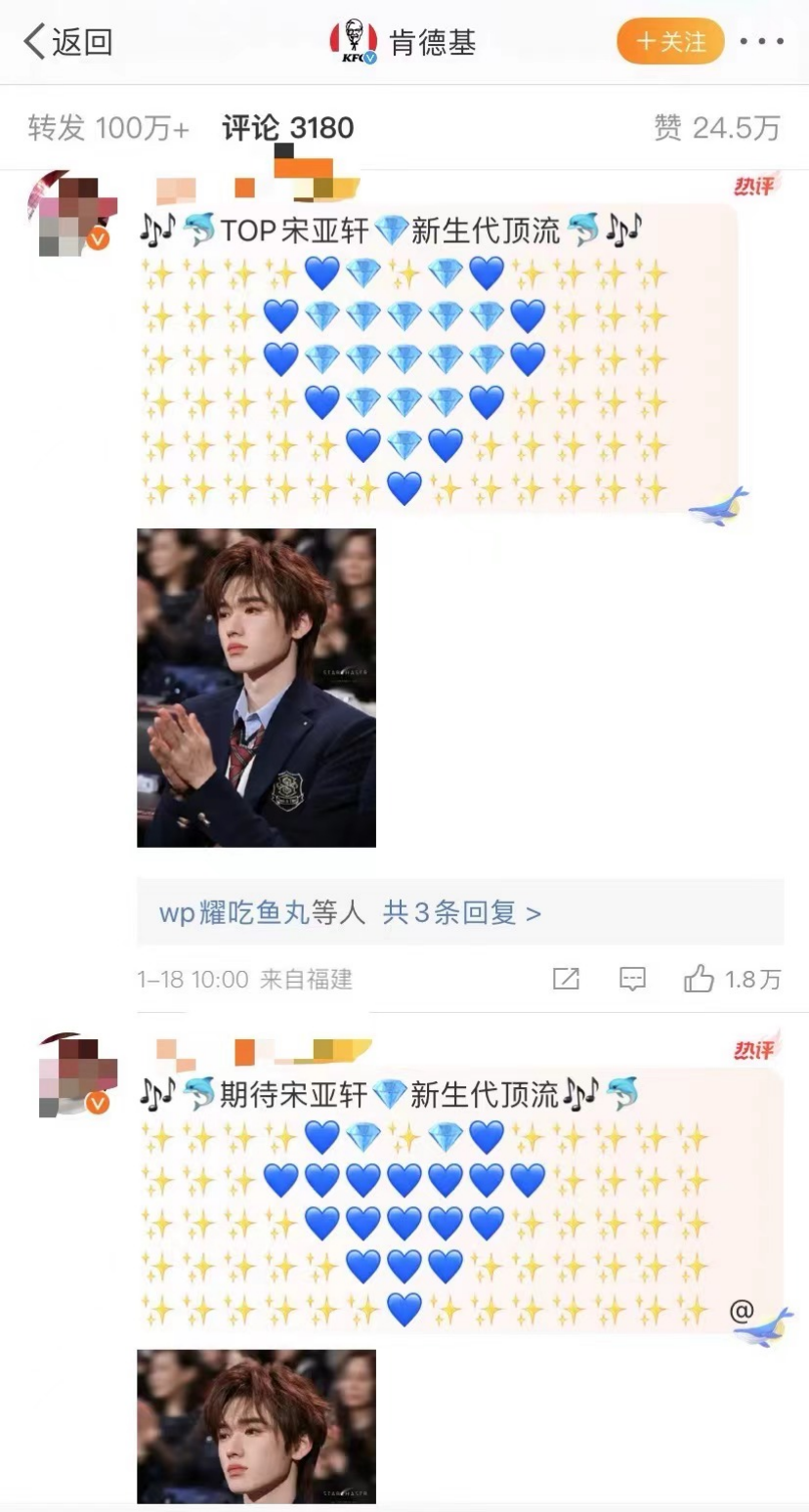The width and height of the screenshot is (809, 1512).
Task: Expand the 共3条回复 replies
Action: (x=460, y=912)
